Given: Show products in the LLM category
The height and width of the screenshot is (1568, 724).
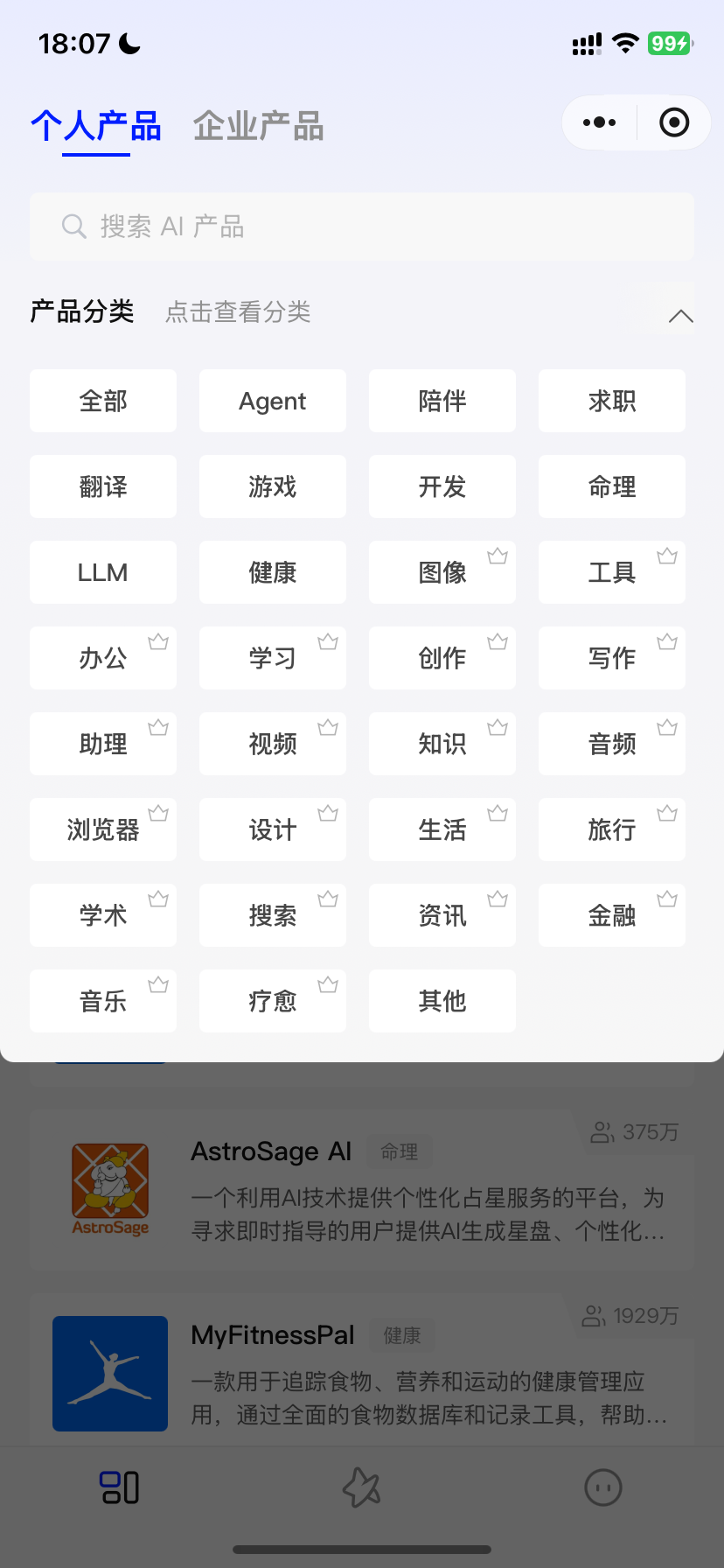Looking at the screenshot, I should [103, 572].
